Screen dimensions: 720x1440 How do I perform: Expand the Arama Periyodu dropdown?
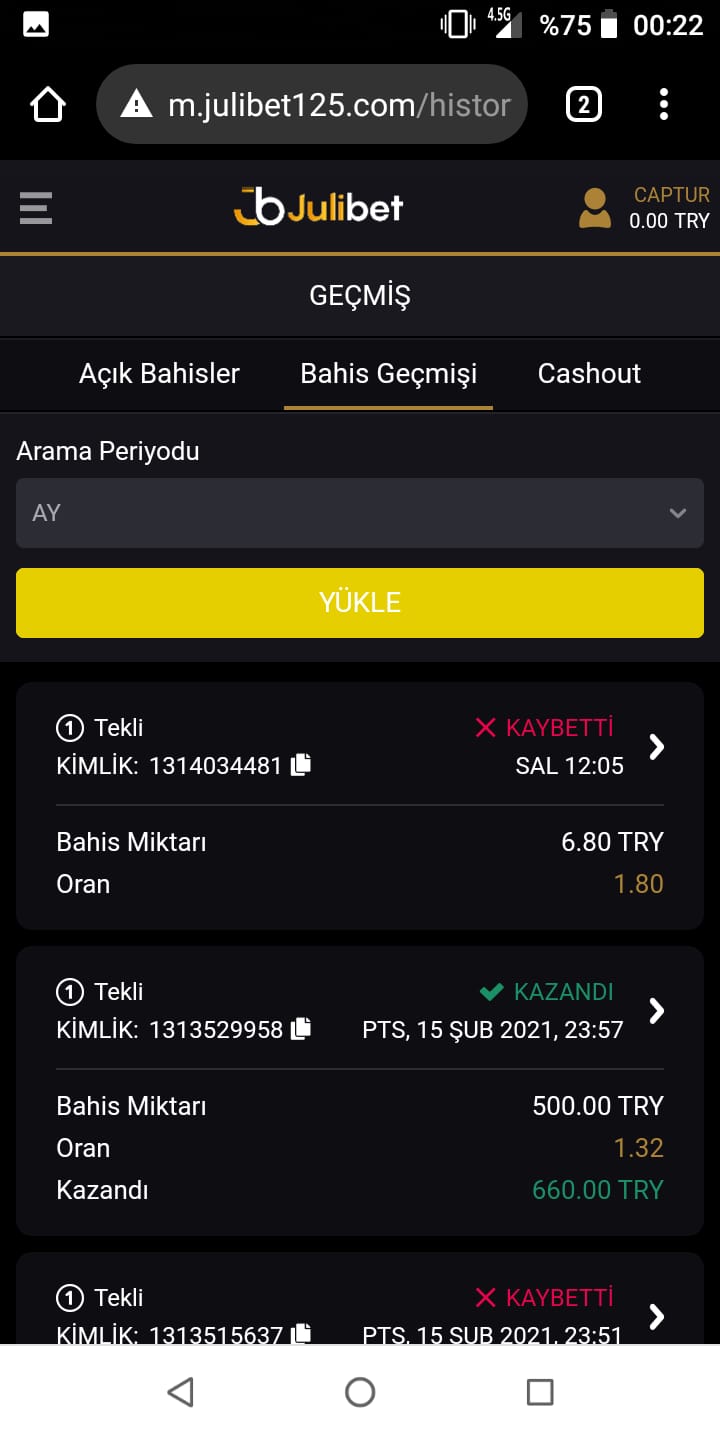360,513
